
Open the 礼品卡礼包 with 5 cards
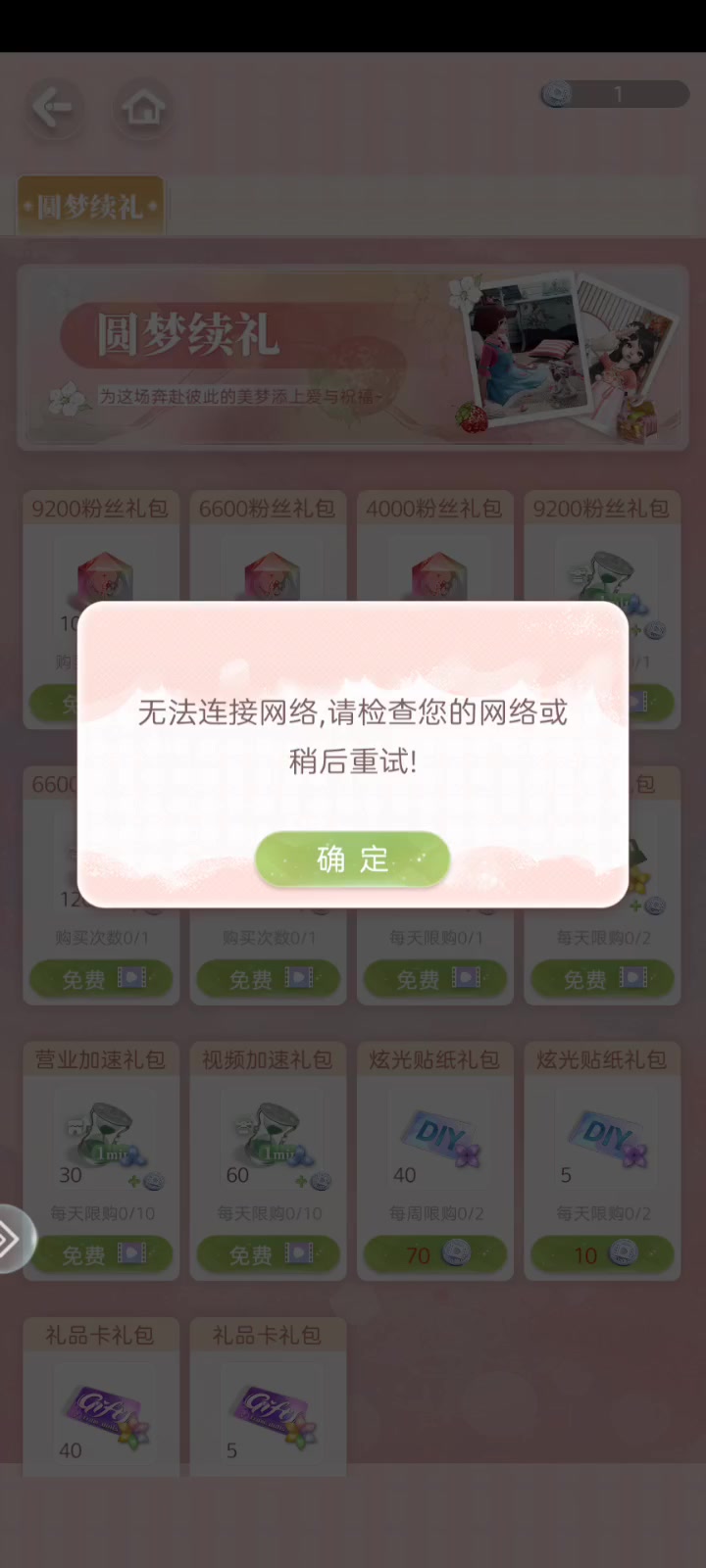[268, 1396]
